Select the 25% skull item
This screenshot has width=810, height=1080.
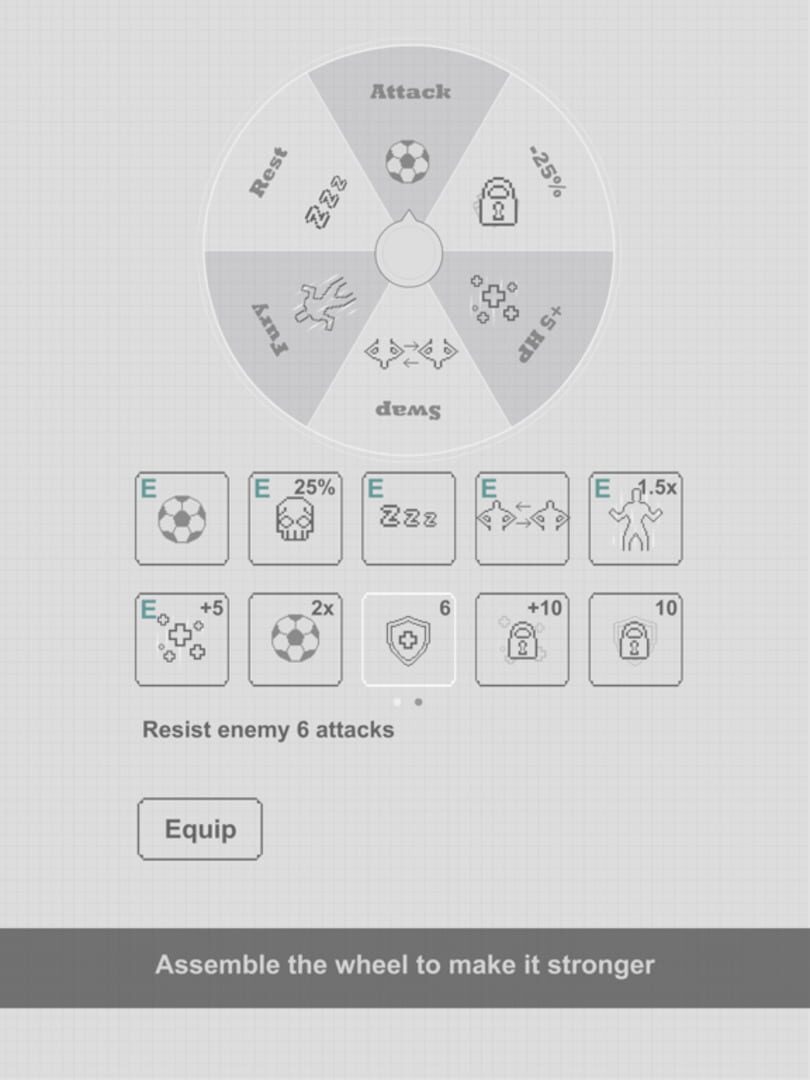295,519
